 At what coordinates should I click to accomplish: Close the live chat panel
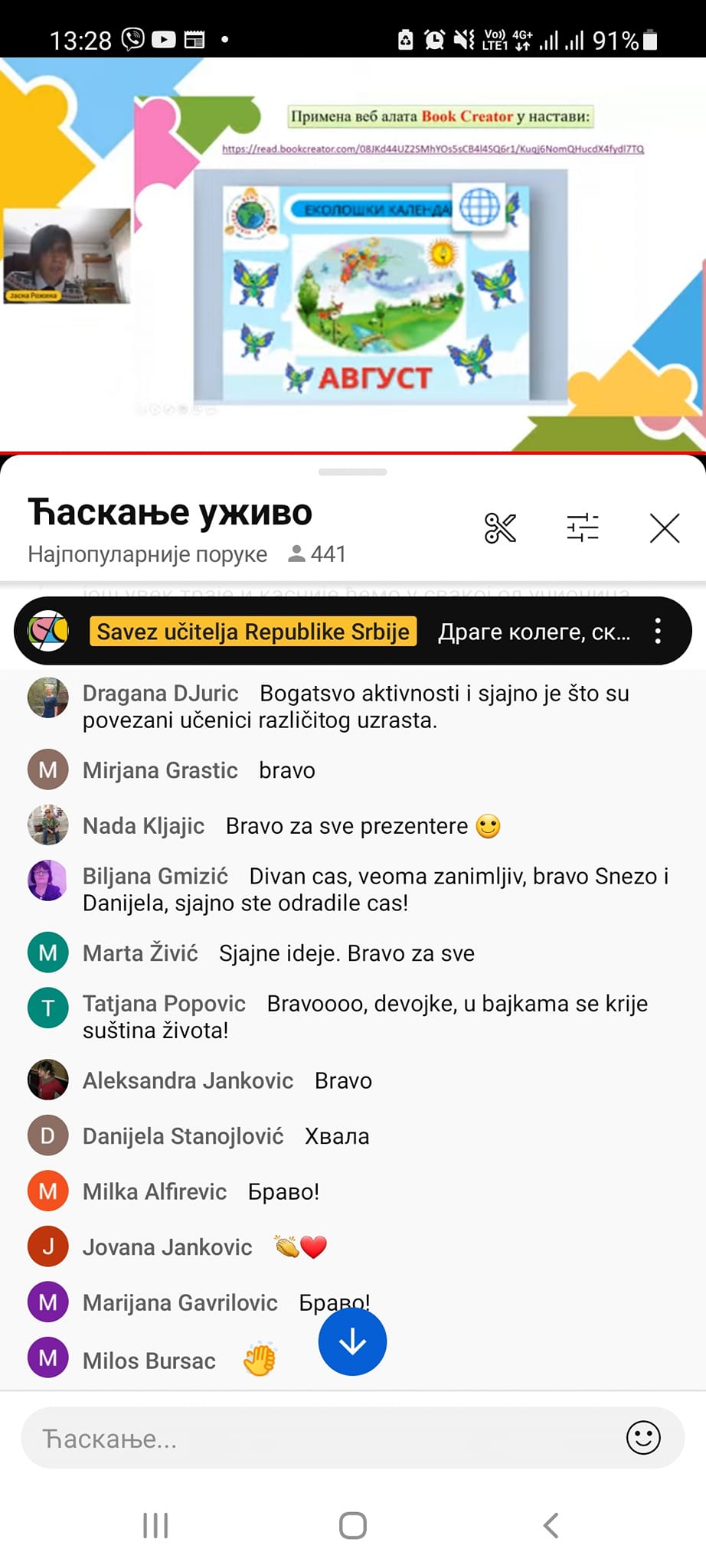tap(664, 528)
